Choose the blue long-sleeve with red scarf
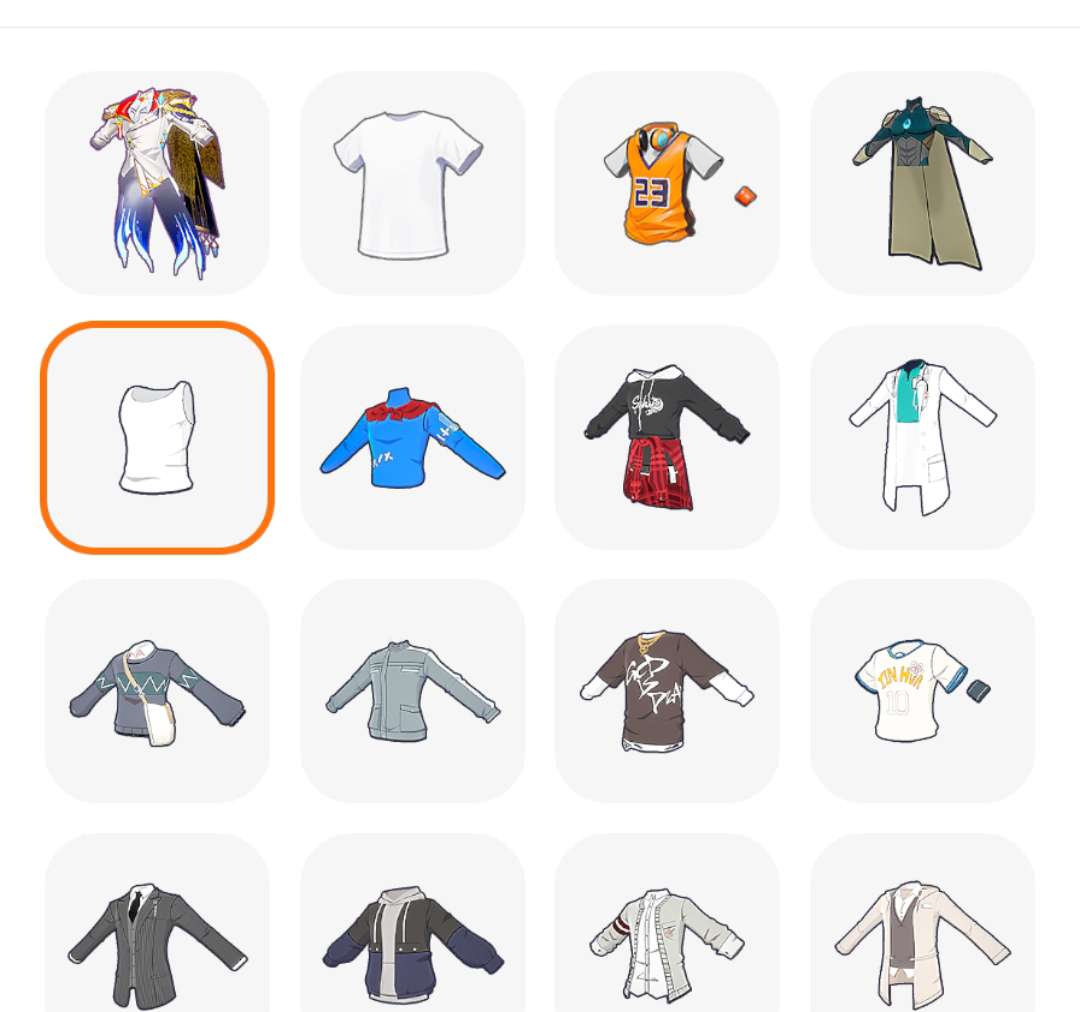This screenshot has height=1012, width=1080. click(x=412, y=437)
